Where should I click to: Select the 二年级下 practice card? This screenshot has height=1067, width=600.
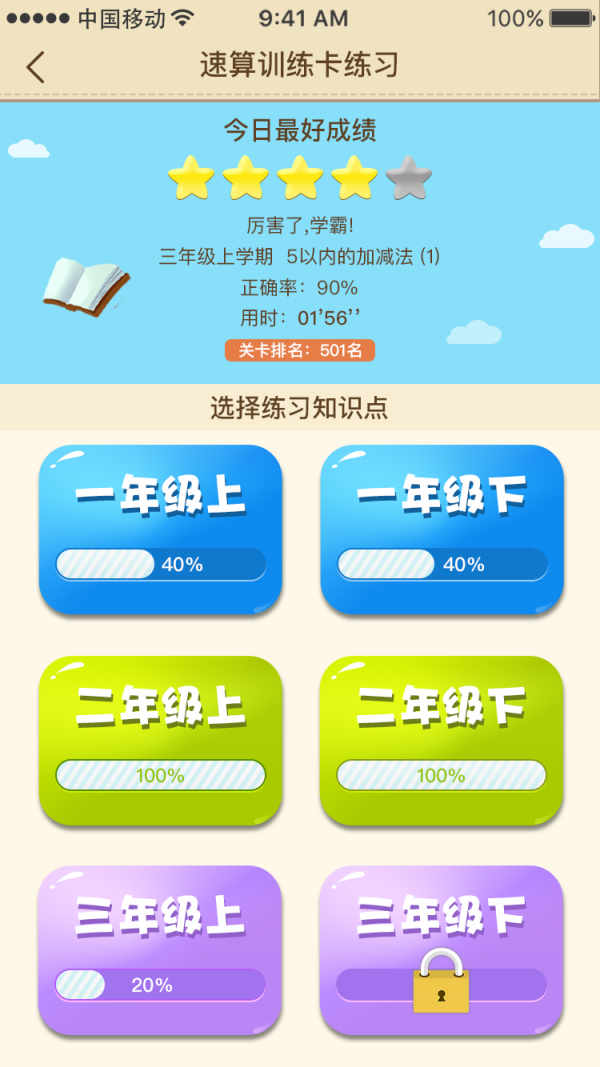441,740
